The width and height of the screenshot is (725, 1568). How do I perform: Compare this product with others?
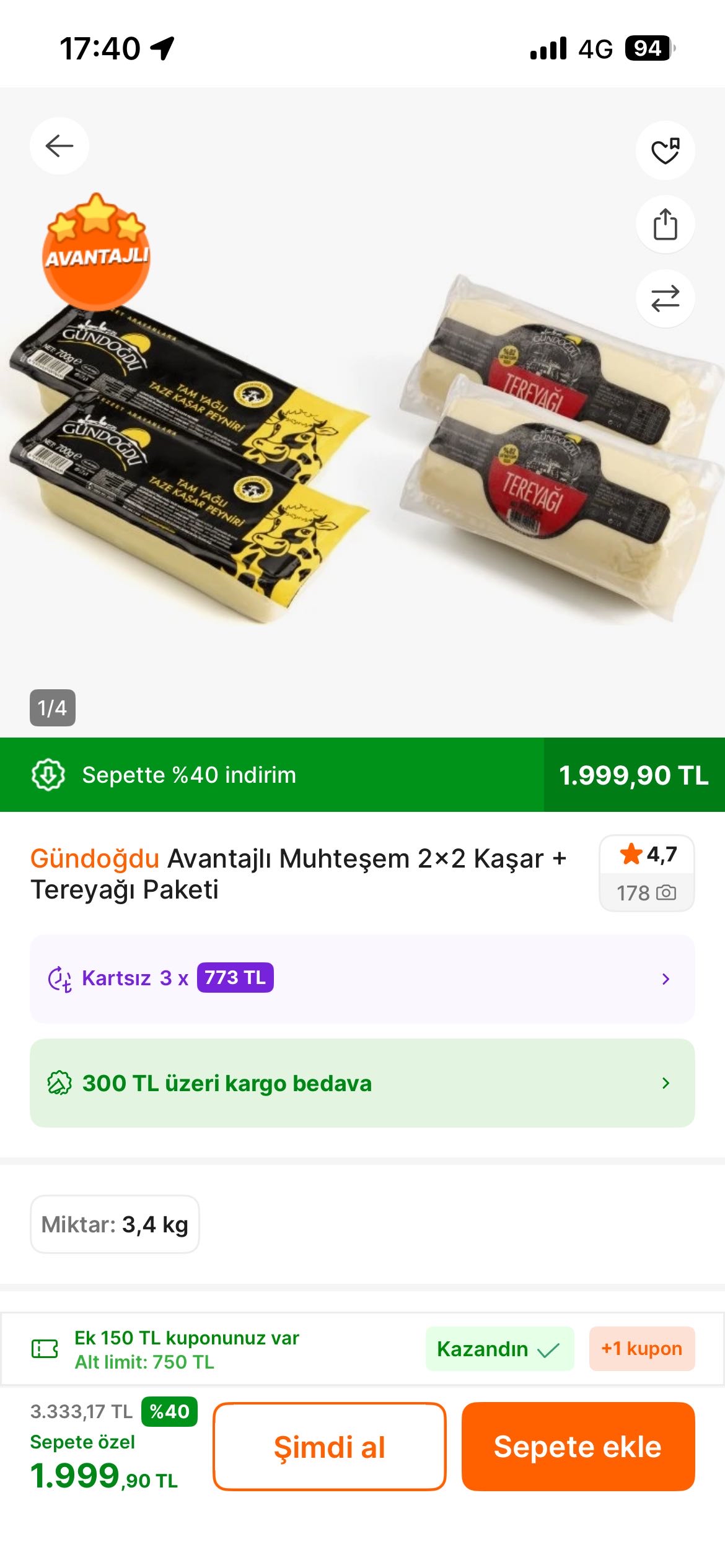665,298
